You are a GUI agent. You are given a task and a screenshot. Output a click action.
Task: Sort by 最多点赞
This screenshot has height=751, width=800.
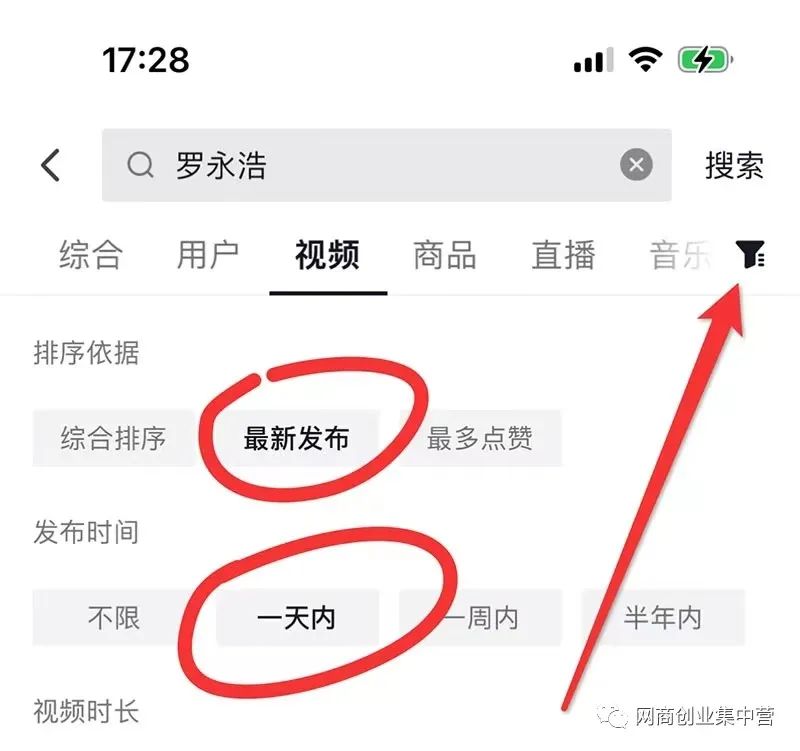[480, 438]
